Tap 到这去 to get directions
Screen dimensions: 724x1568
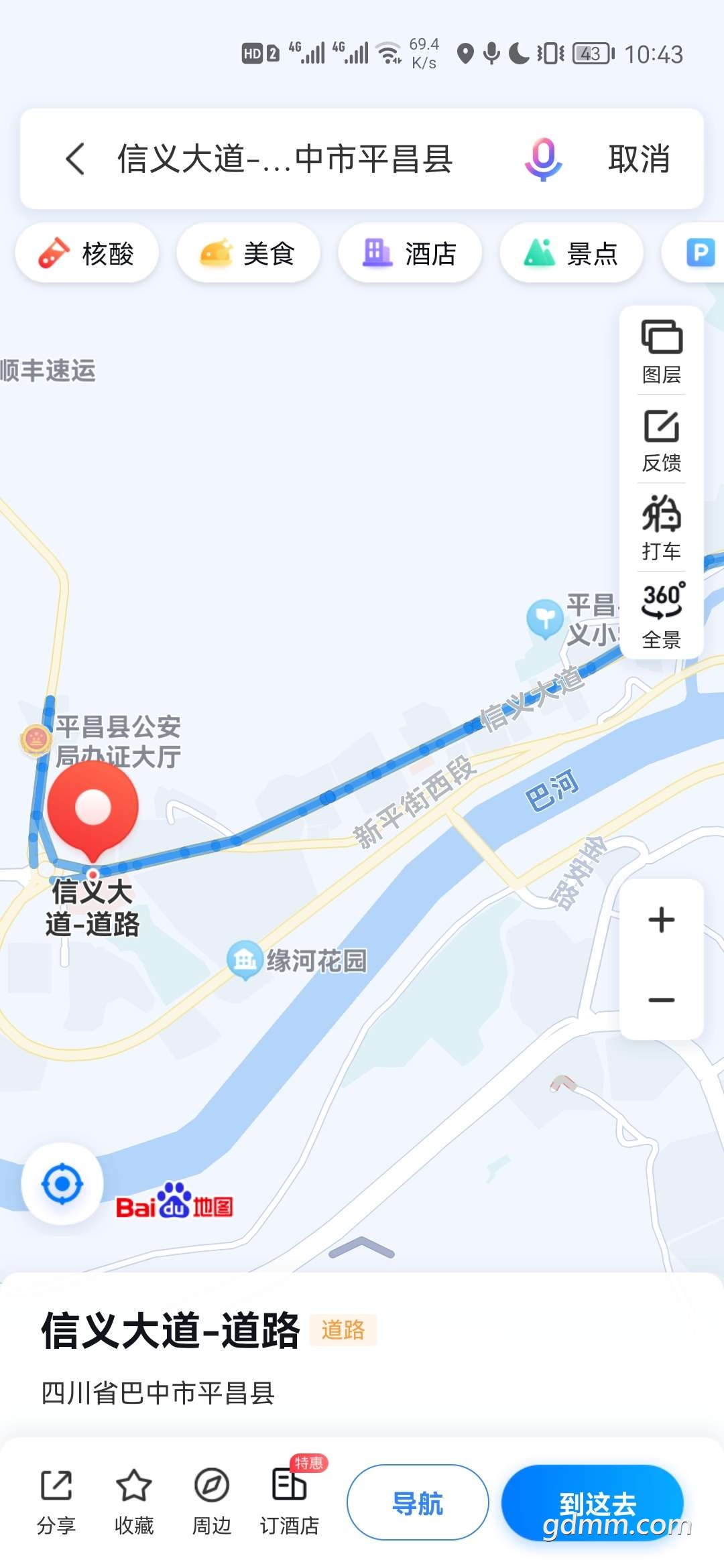(593, 1502)
